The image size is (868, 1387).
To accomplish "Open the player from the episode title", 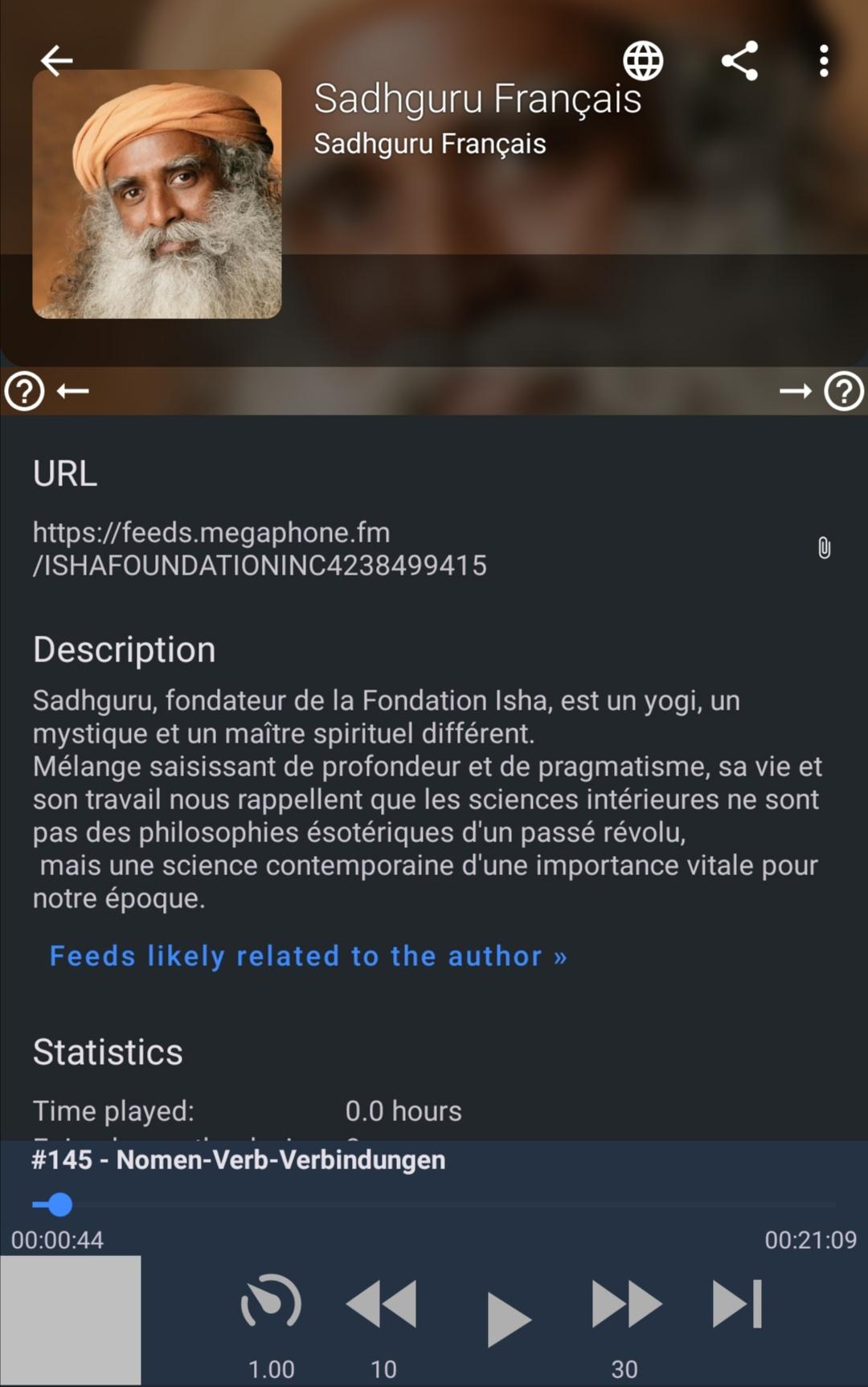I will point(238,1160).
